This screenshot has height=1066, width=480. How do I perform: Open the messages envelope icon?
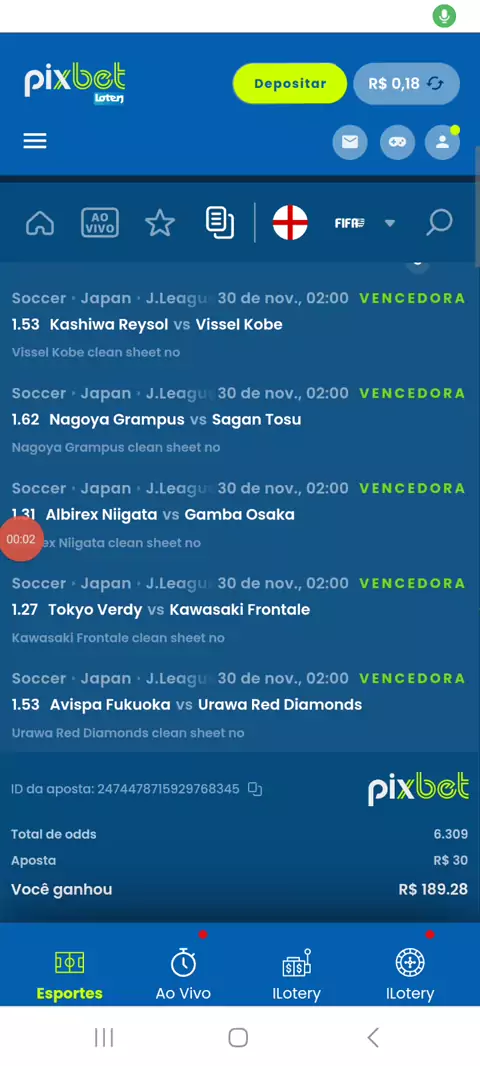coord(350,142)
